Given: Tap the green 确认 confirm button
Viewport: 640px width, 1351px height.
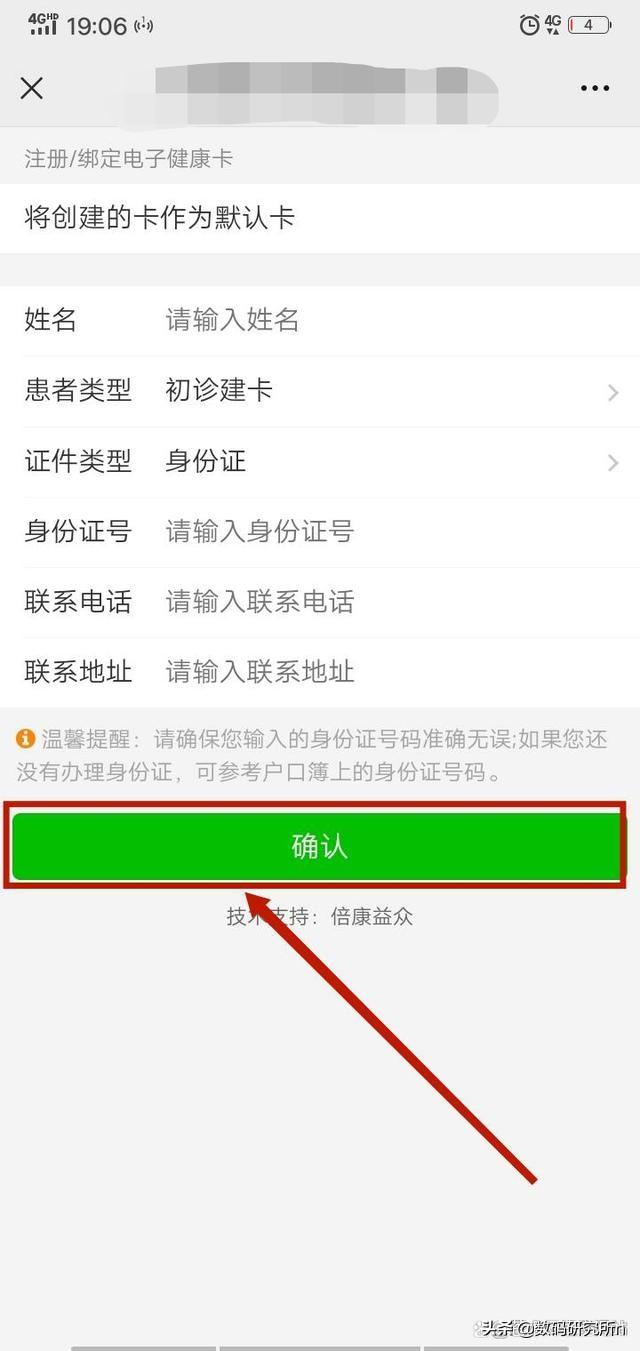Looking at the screenshot, I should [x=319, y=846].
